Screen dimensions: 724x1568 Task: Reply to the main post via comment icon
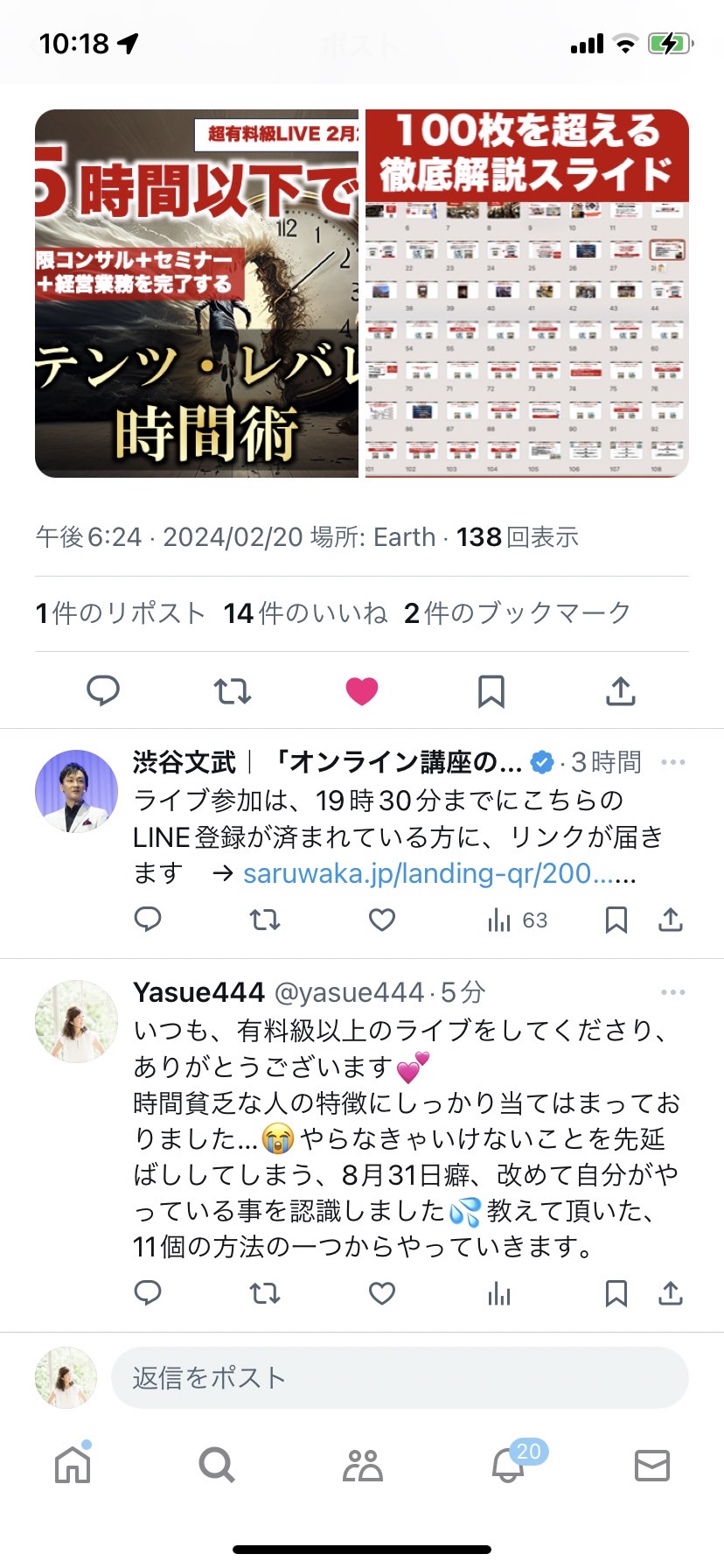click(103, 691)
